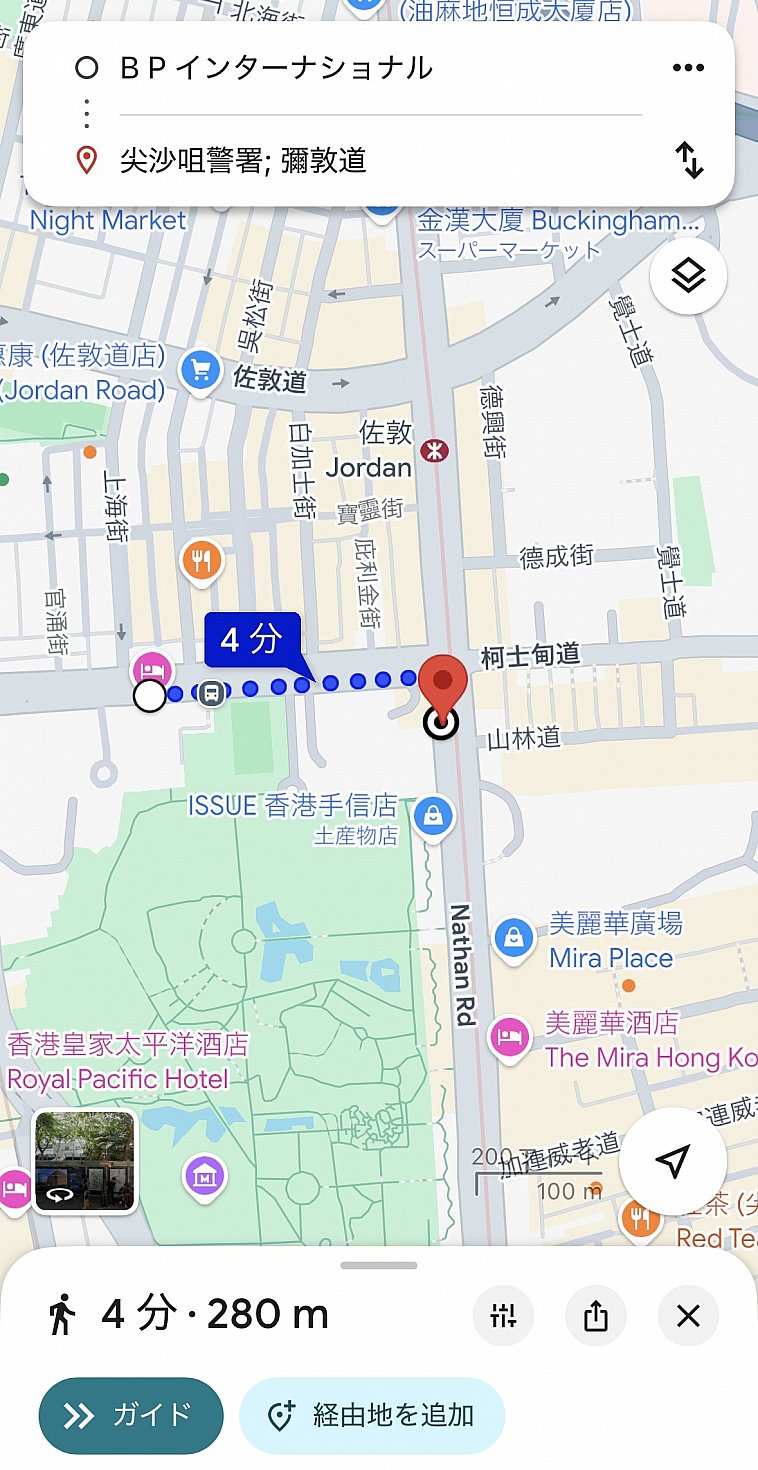This screenshot has height=1470, width=758.
Task: Tap the compass navigation arrow
Action: coord(673,1158)
